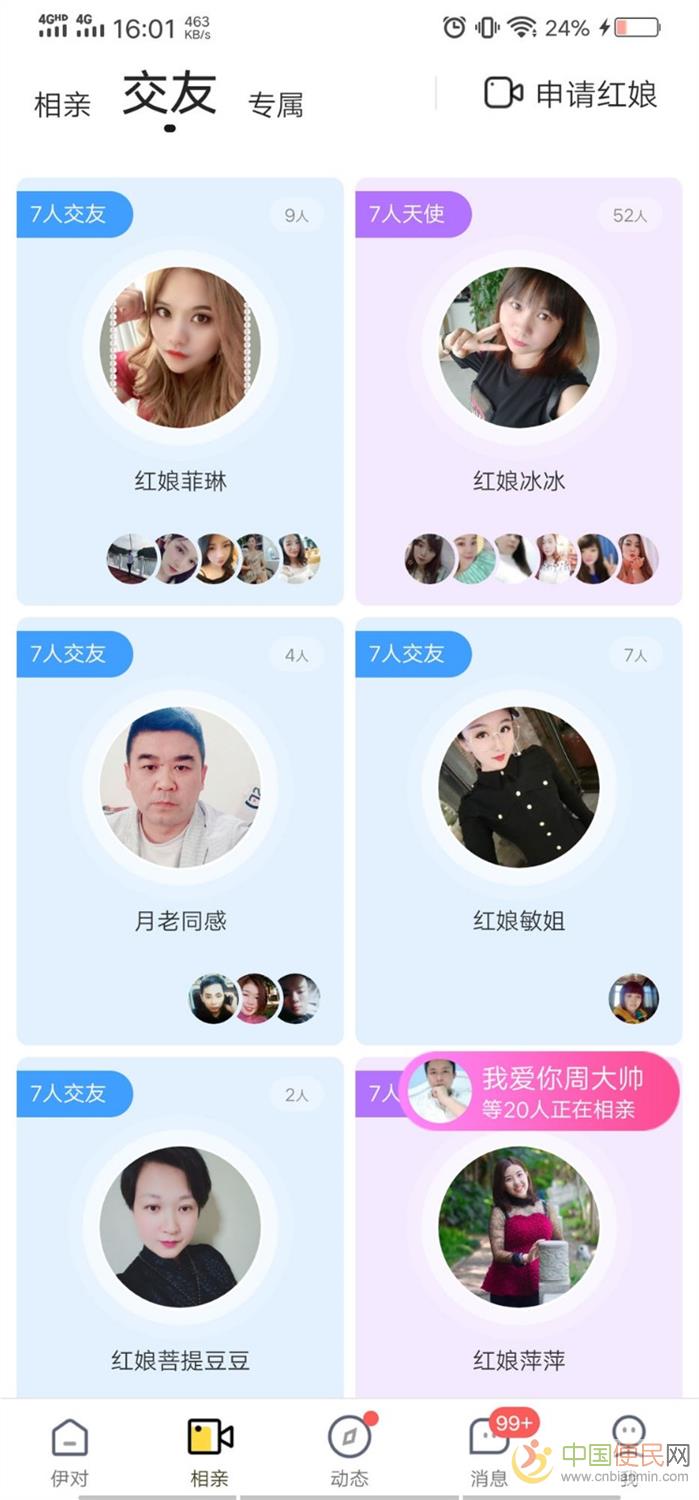Screen dimensions: 699x1500
Task: Join 月老同感's room
Action: (180, 830)
